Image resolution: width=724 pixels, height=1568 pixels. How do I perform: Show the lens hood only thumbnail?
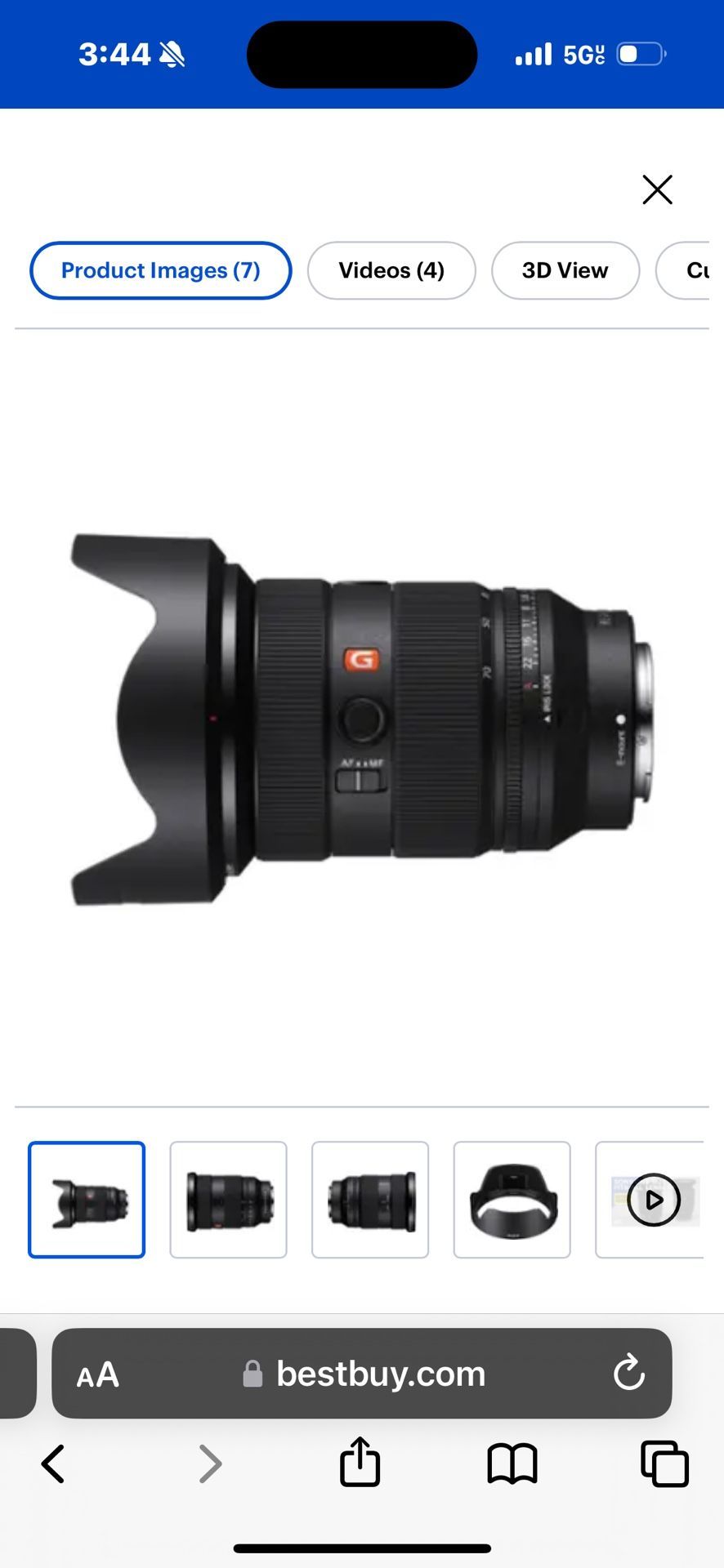(512, 1200)
